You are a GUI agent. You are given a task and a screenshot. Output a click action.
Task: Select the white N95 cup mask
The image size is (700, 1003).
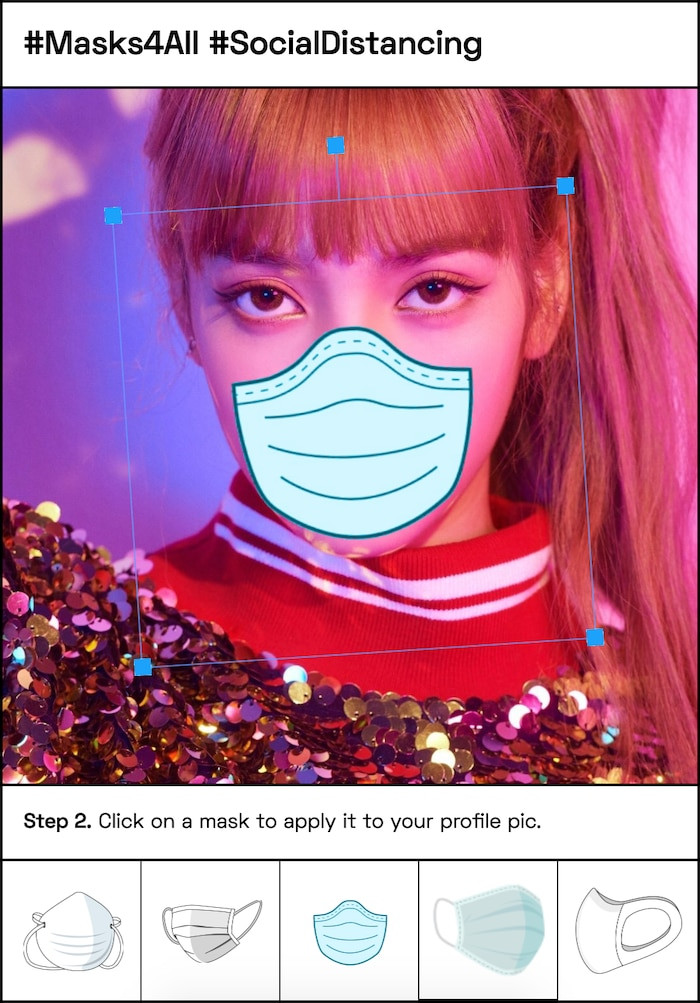(x=71, y=932)
